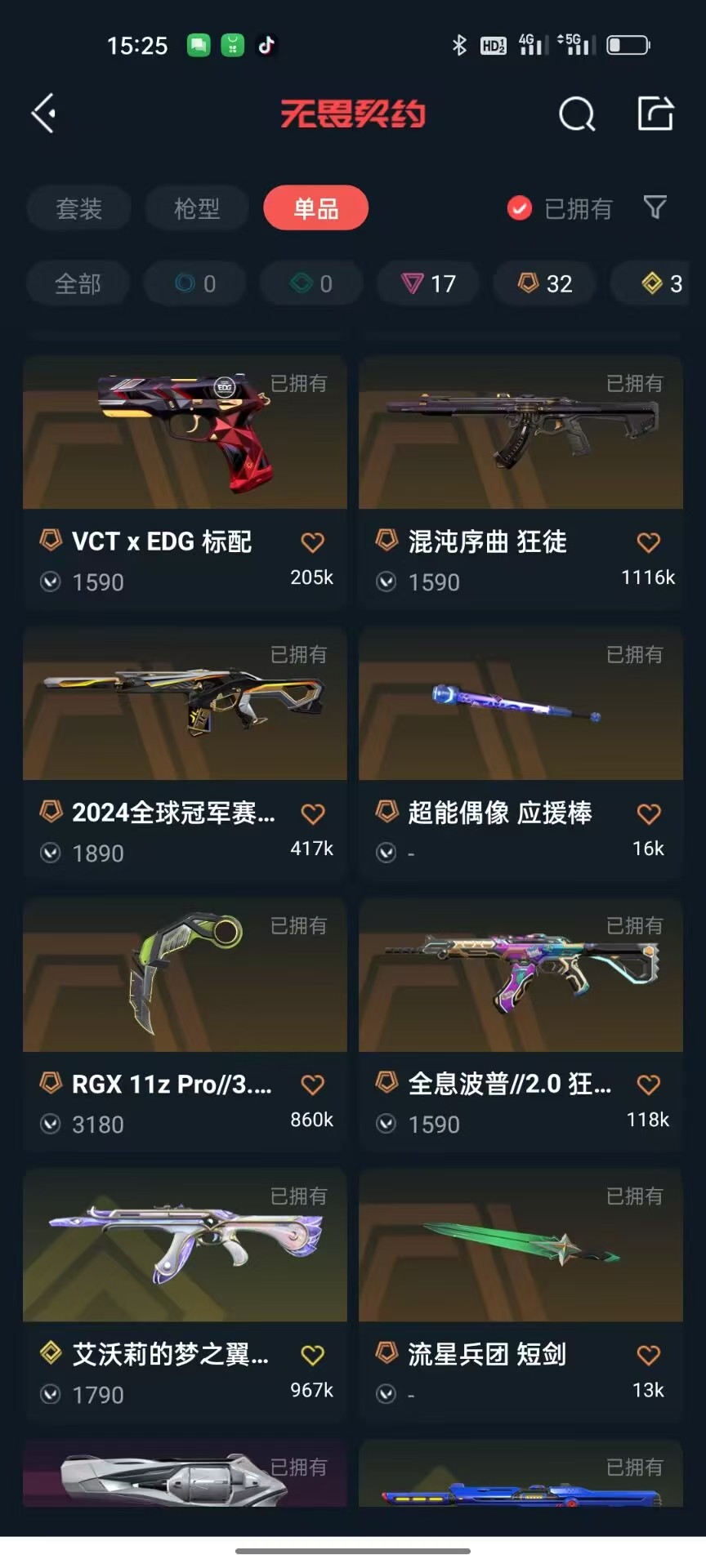The image size is (706, 1568).
Task: Switch to the 枪型 tab
Action: point(197,208)
